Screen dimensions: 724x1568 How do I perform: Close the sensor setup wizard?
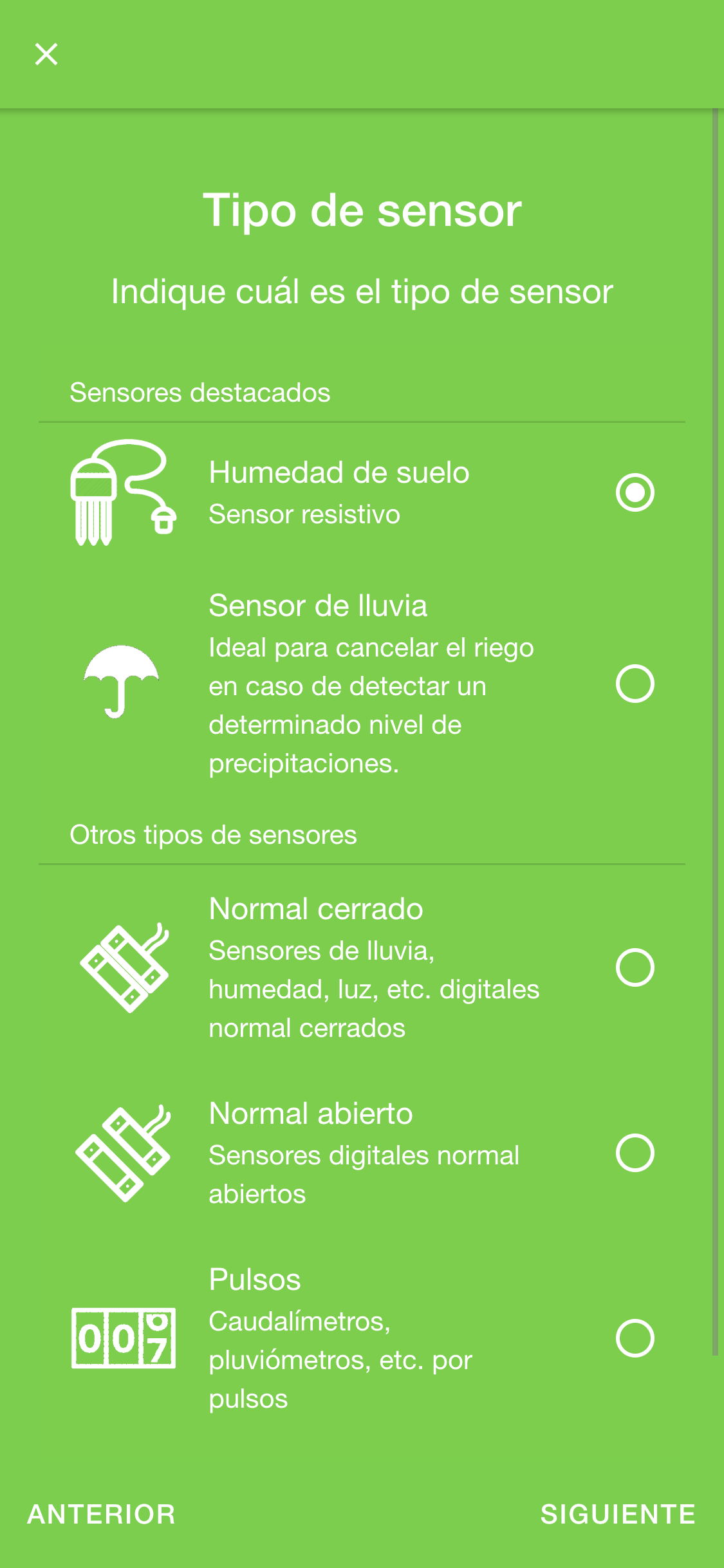pos(46,55)
